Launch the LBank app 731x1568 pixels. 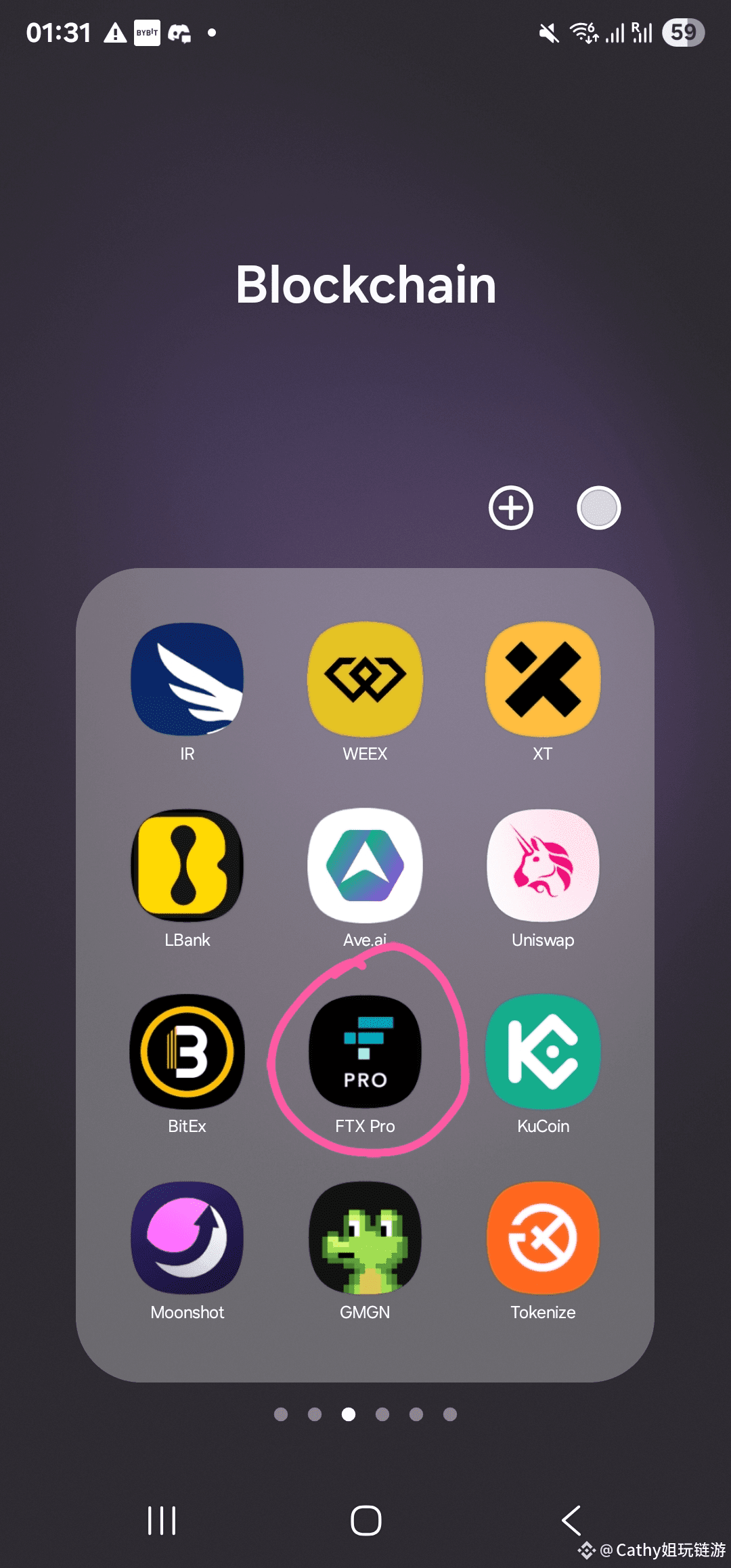(x=187, y=866)
